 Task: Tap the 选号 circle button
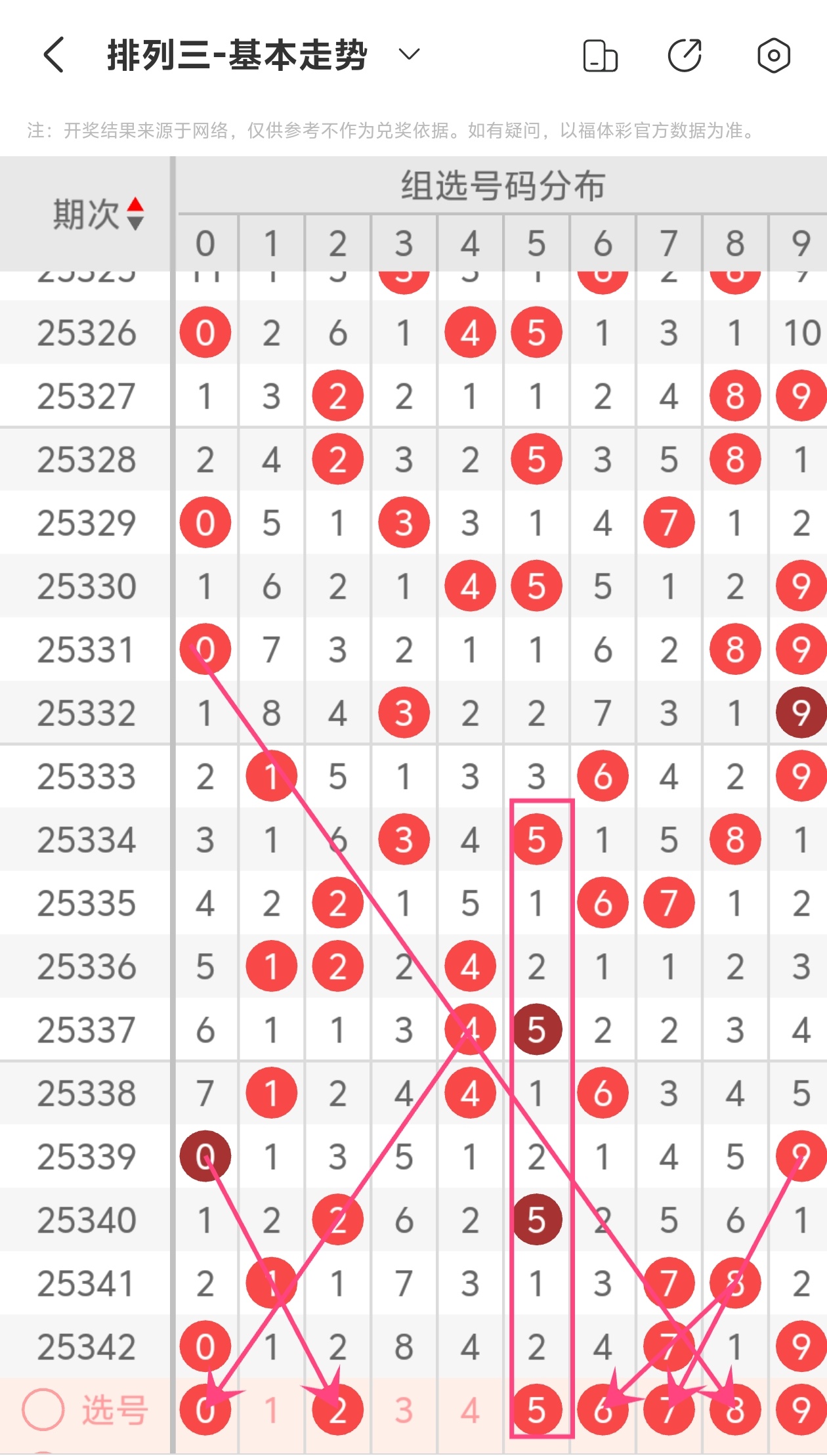click(x=43, y=1410)
